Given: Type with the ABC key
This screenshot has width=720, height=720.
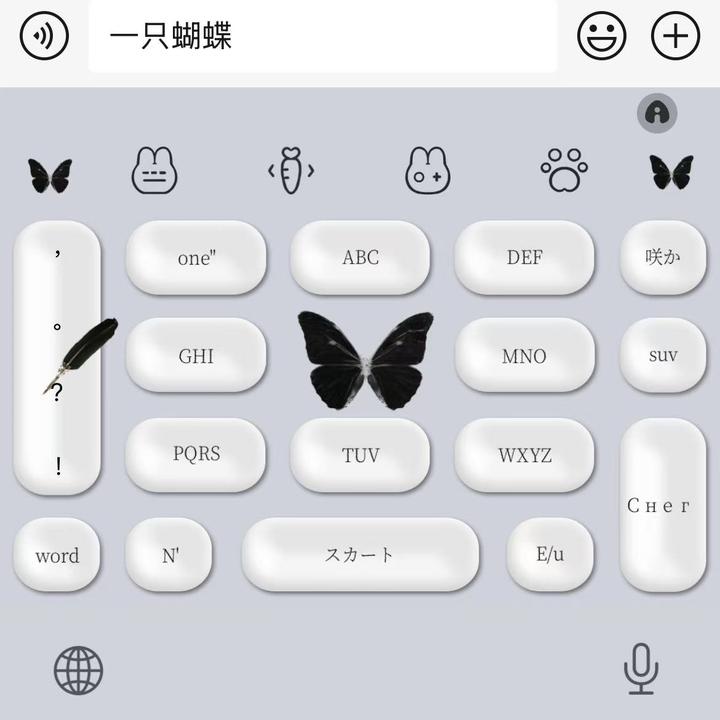Looking at the screenshot, I should [x=360, y=258].
